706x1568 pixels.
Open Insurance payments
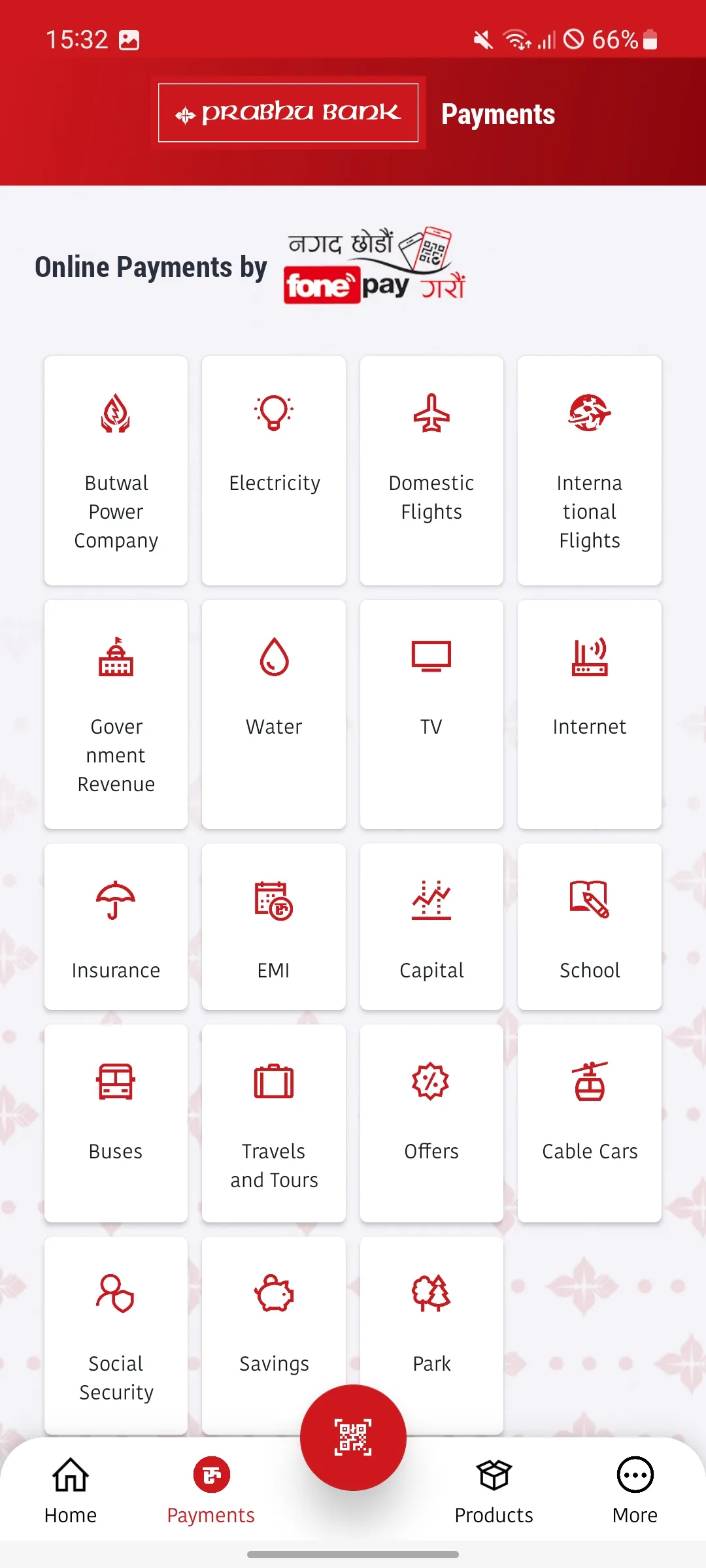pos(116,926)
